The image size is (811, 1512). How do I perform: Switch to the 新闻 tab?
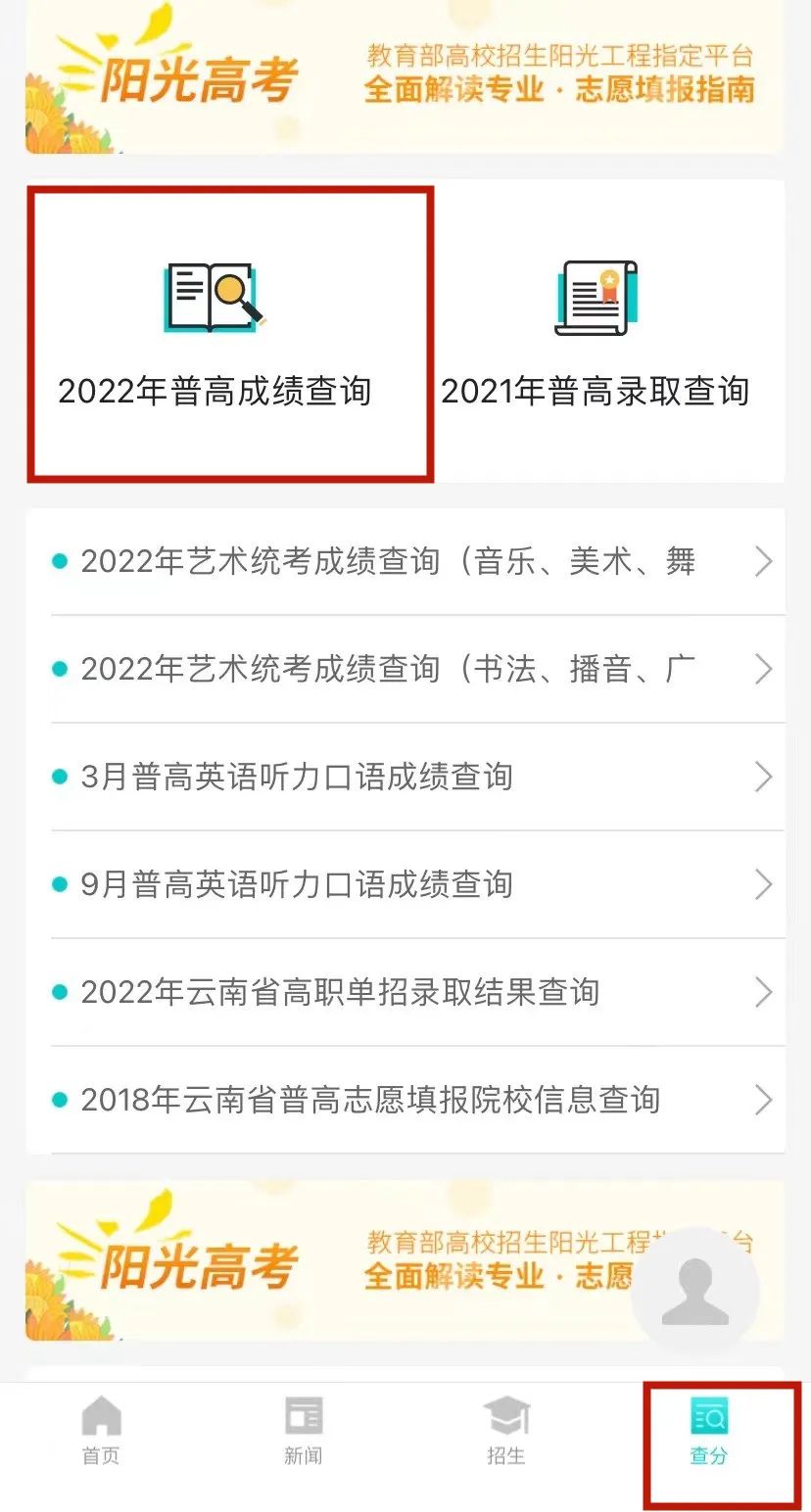(x=304, y=1430)
